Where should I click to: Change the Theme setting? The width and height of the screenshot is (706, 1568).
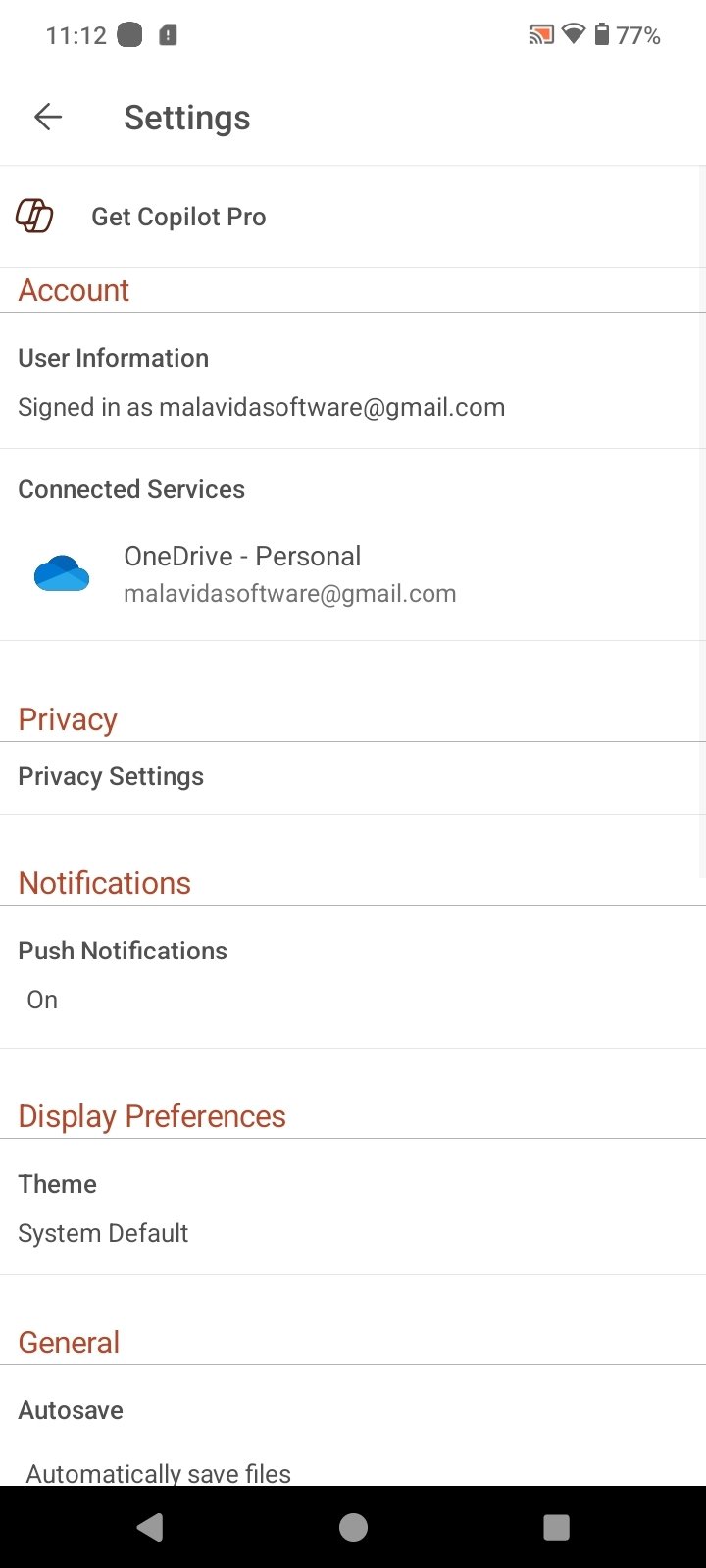click(x=103, y=1207)
